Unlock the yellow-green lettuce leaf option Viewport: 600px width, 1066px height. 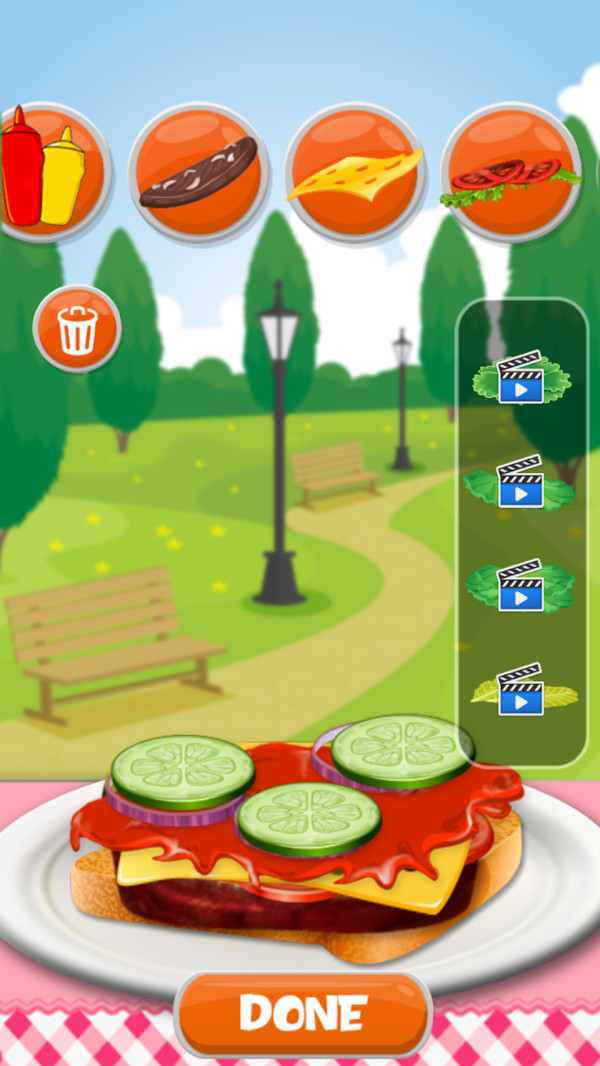pos(522,690)
